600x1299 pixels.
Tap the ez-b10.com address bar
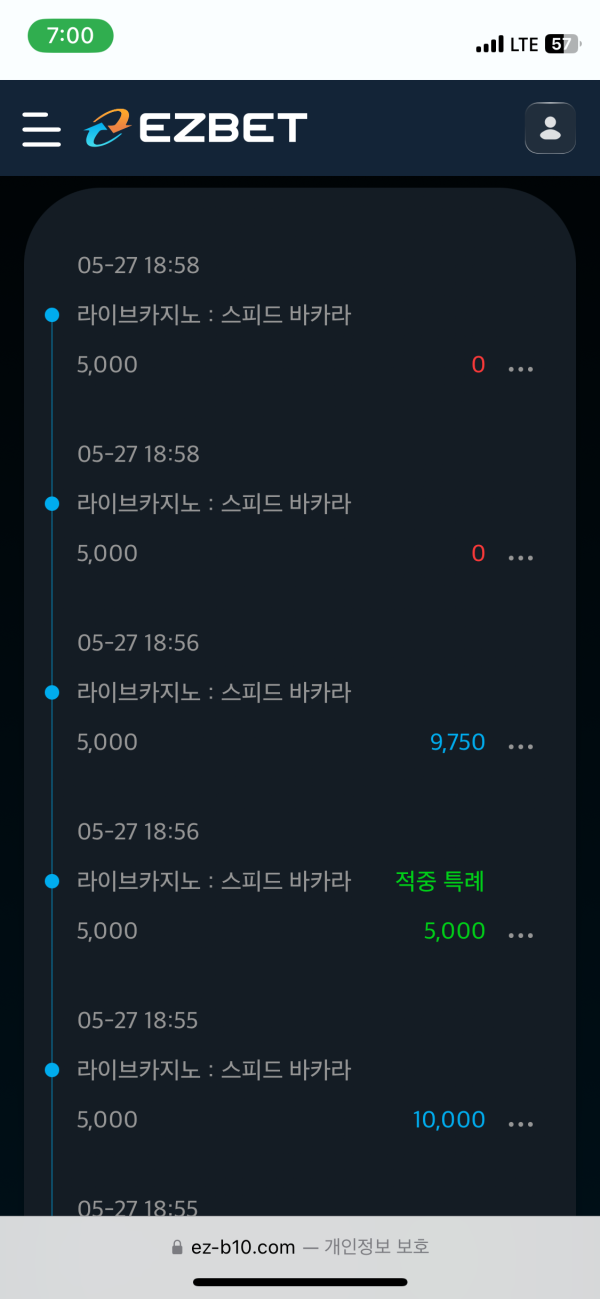pyautogui.click(x=300, y=1247)
